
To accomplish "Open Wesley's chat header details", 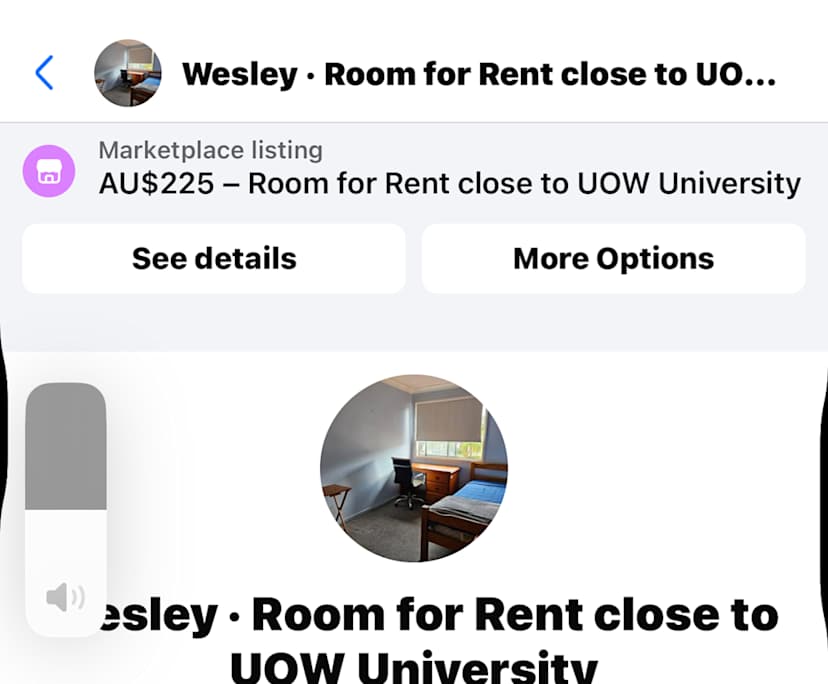I will click(x=478, y=74).
